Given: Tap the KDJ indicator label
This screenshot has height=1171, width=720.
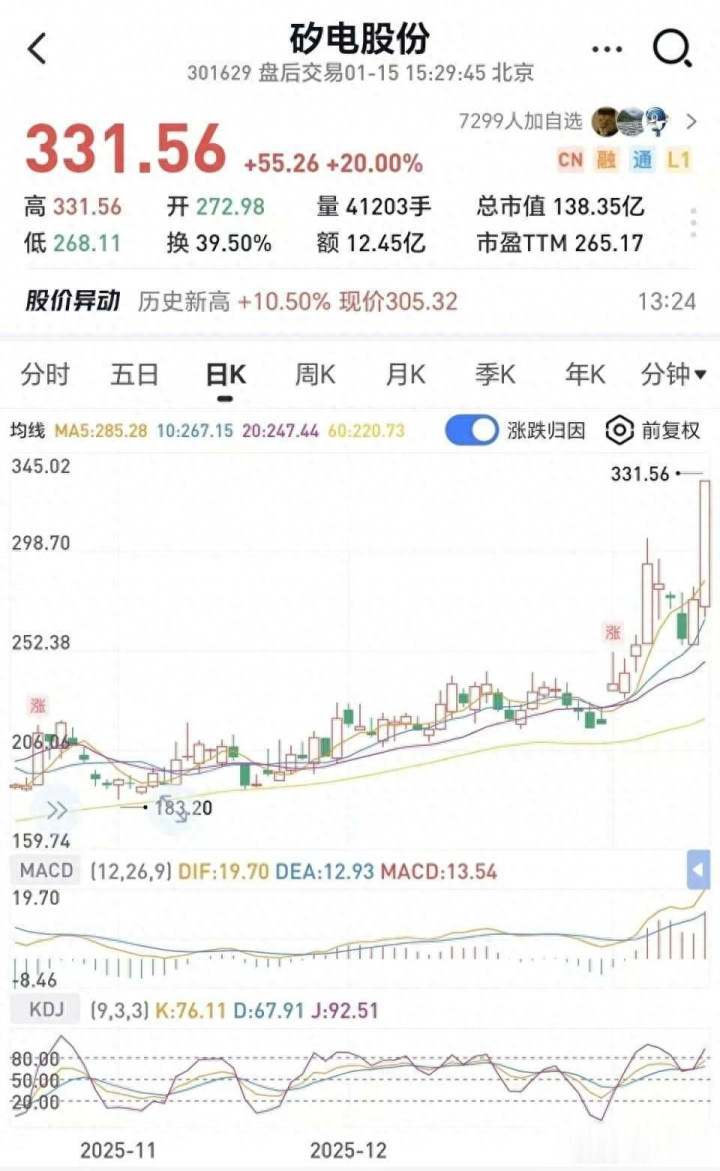Looking at the screenshot, I should pyautogui.click(x=46, y=1010).
